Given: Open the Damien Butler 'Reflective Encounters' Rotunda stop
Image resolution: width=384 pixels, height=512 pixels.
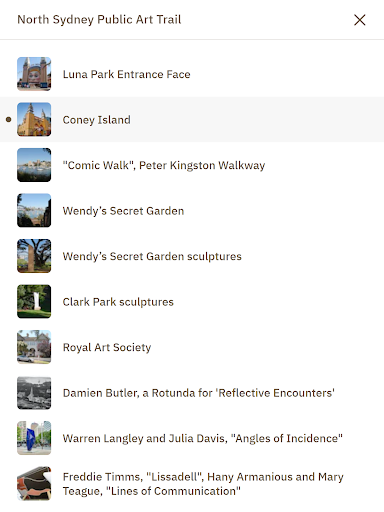Looking at the screenshot, I should coord(192,393).
